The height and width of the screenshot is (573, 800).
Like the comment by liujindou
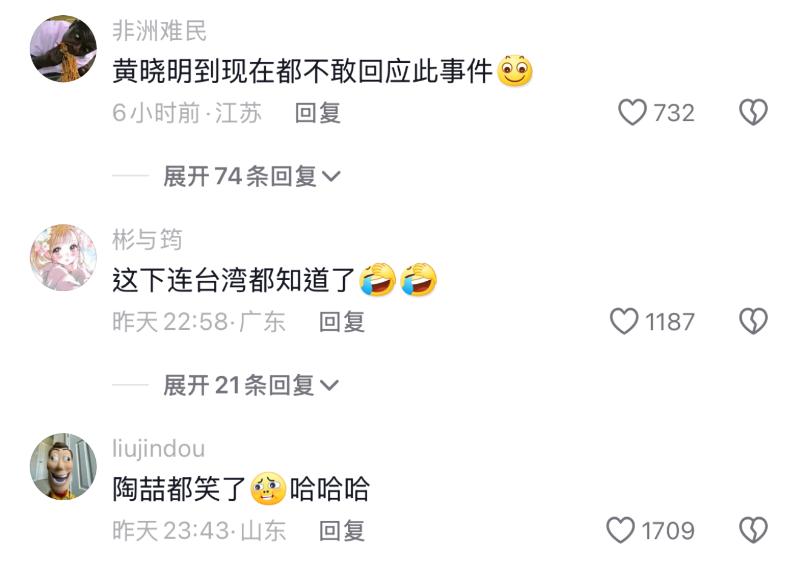622,530
